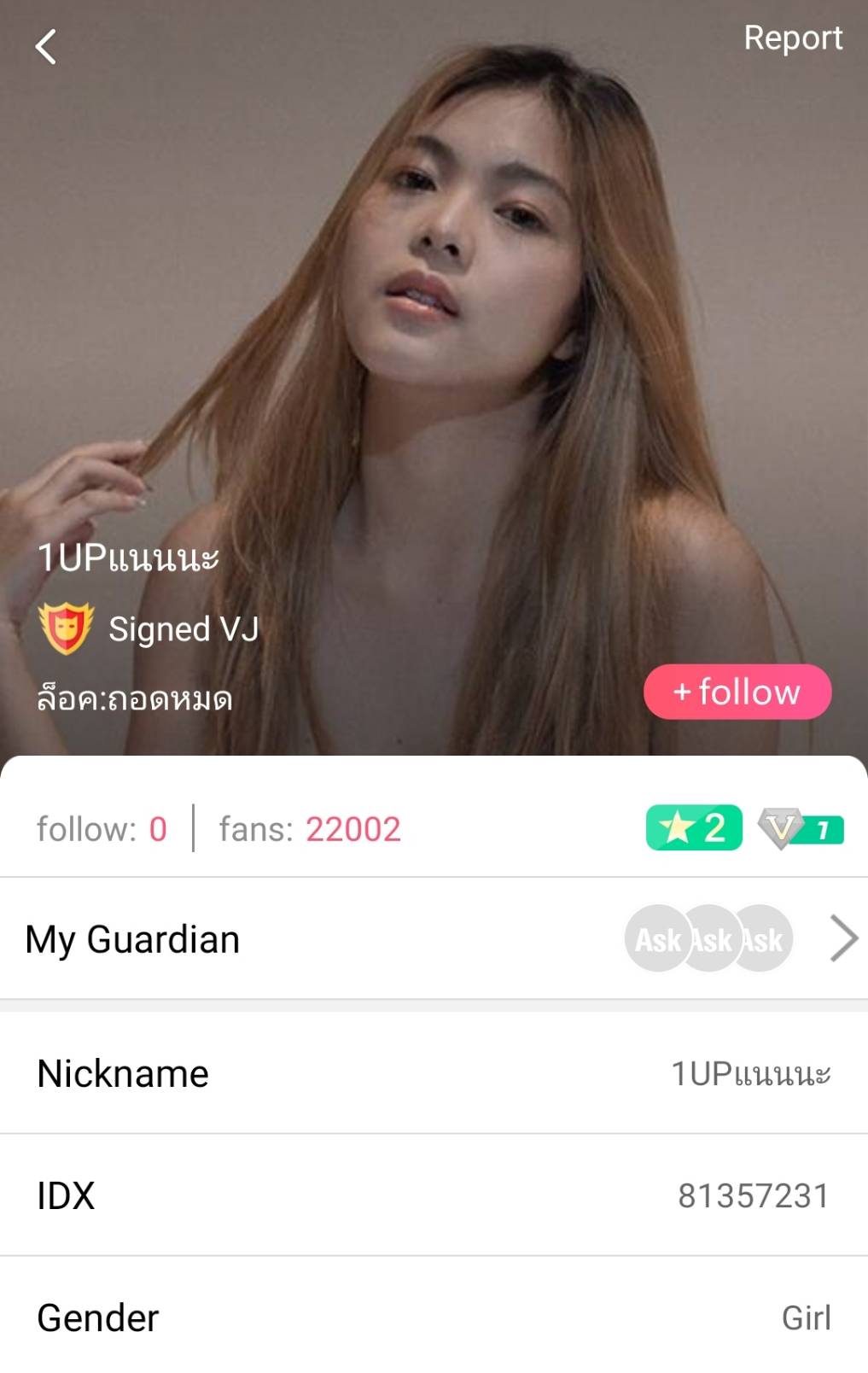Report this user profile
The width and height of the screenshot is (868, 1373).
point(792,38)
